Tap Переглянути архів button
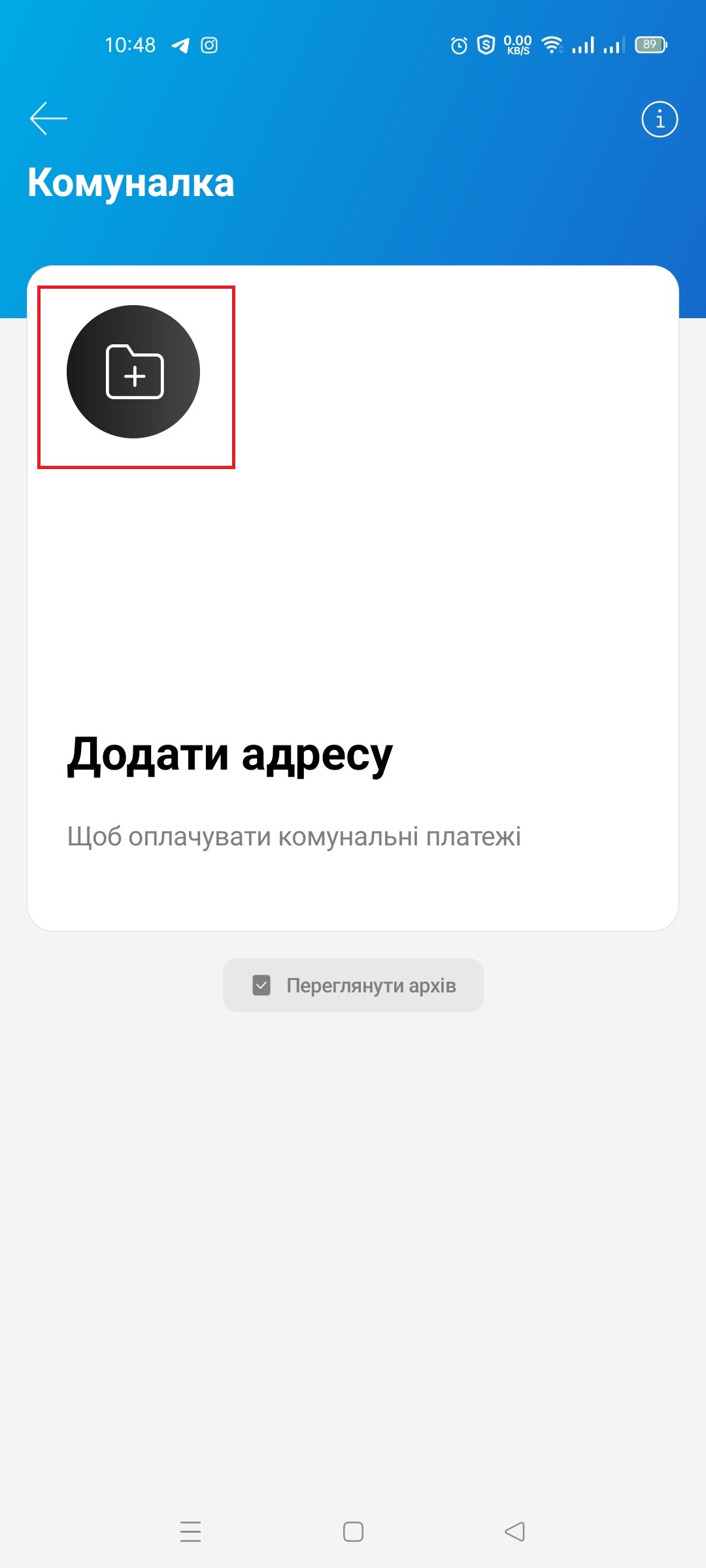This screenshot has width=706, height=1568. pos(353,985)
